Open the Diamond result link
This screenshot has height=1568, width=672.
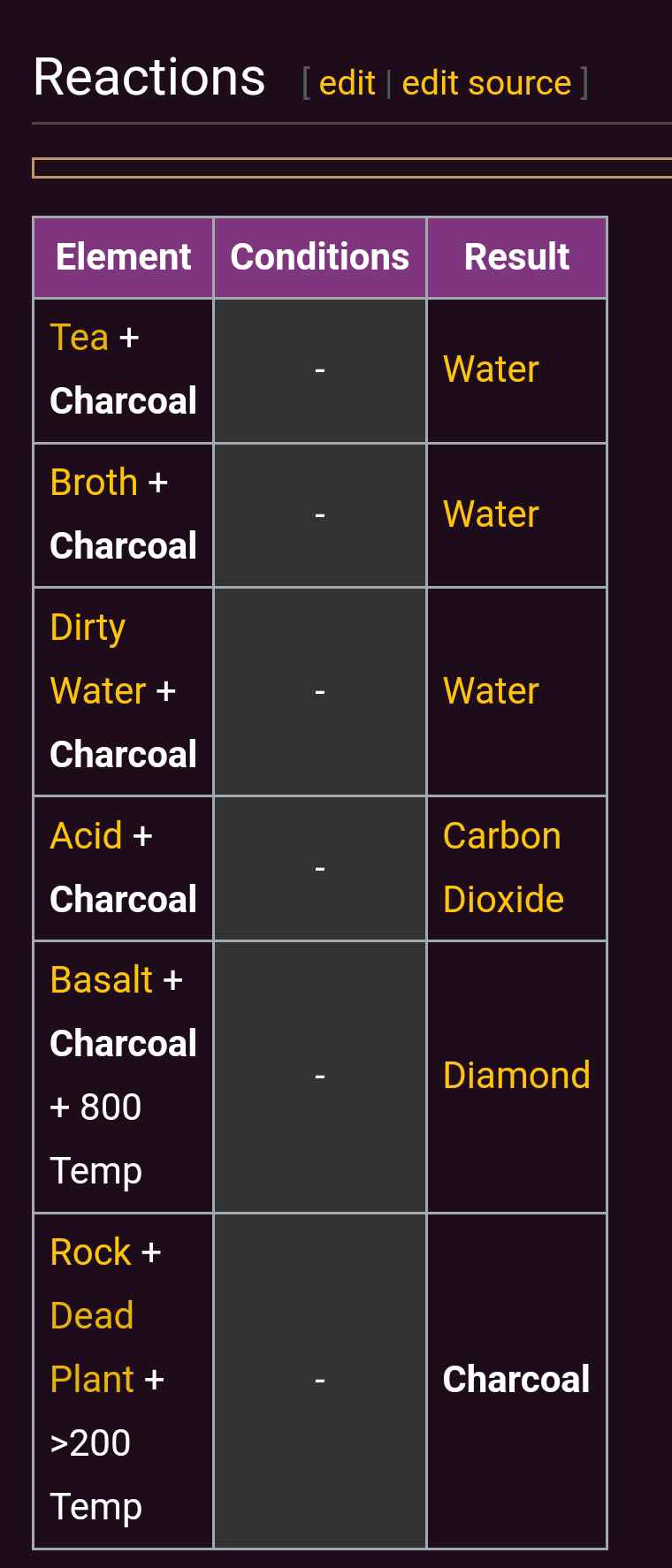pos(515,1076)
